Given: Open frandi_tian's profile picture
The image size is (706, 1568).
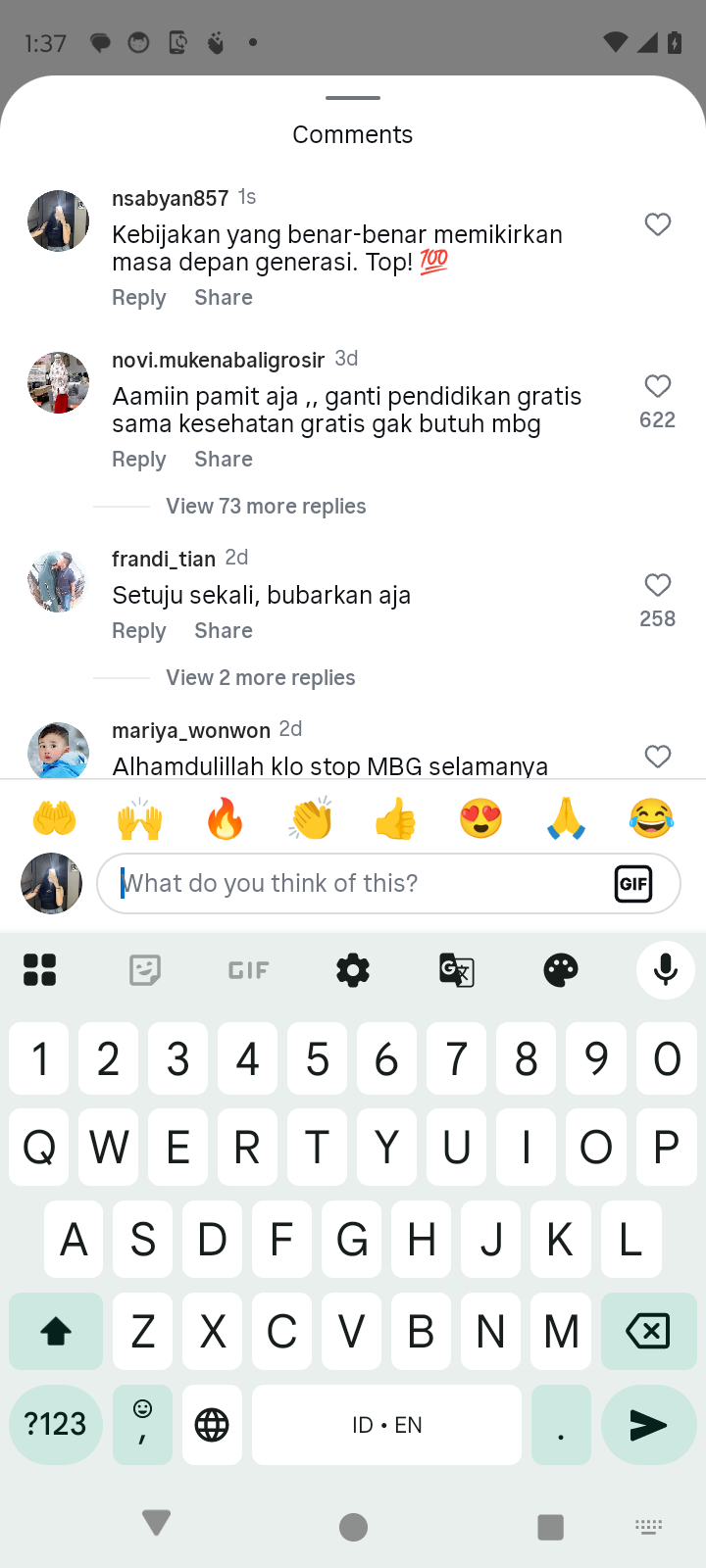Looking at the screenshot, I should (x=58, y=581).
